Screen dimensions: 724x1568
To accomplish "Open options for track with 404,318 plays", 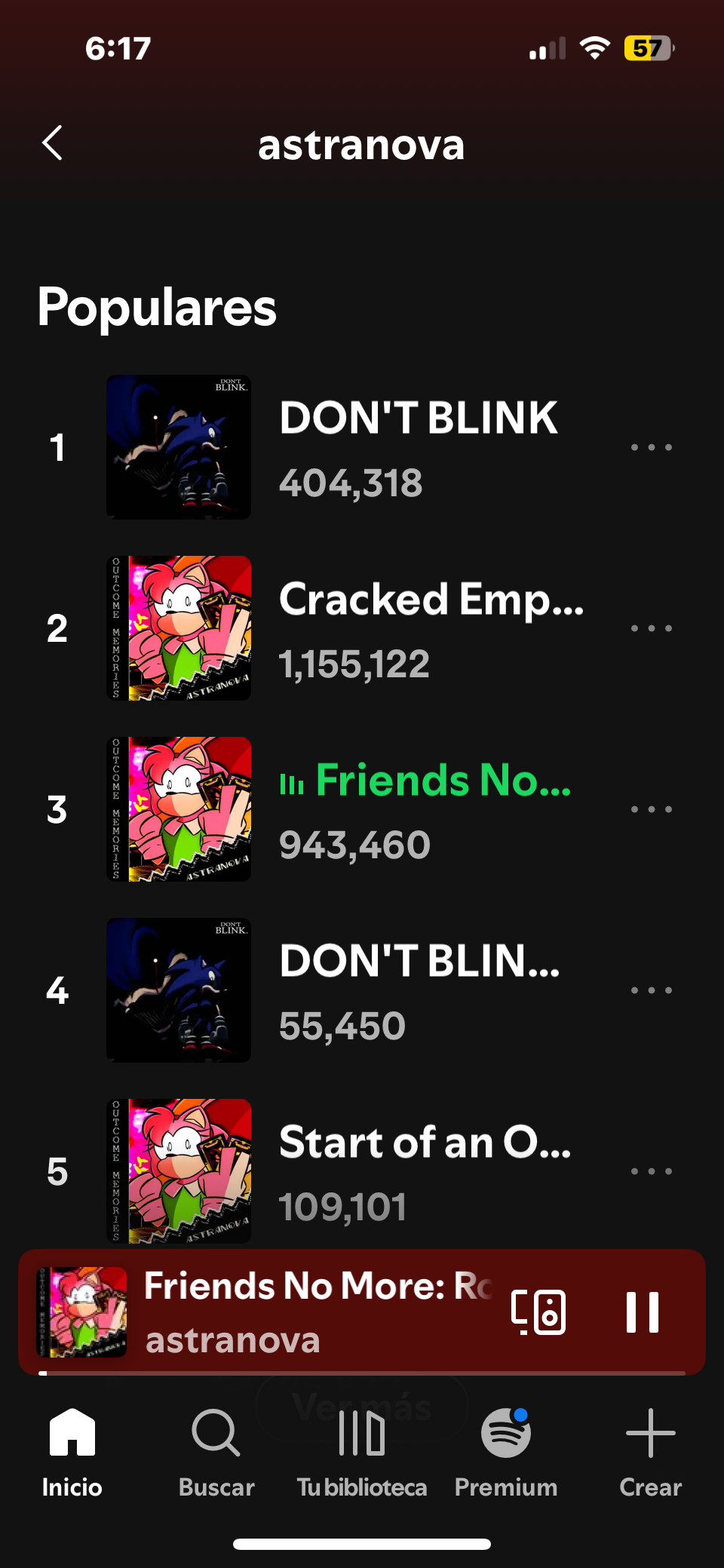I will [x=651, y=448].
